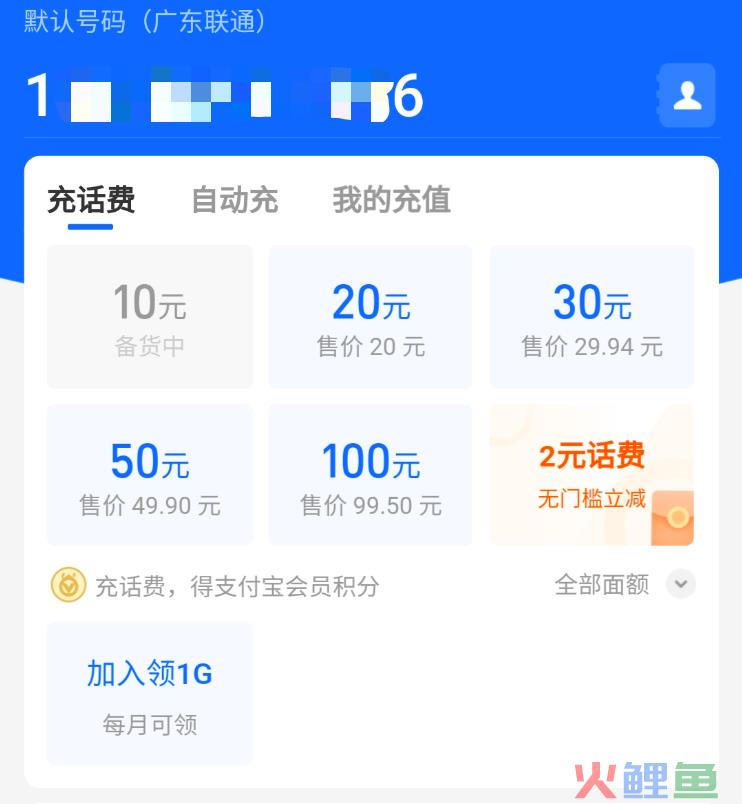The image size is (742, 804).
Task: Switch to the 自动充 tab
Action: (234, 200)
